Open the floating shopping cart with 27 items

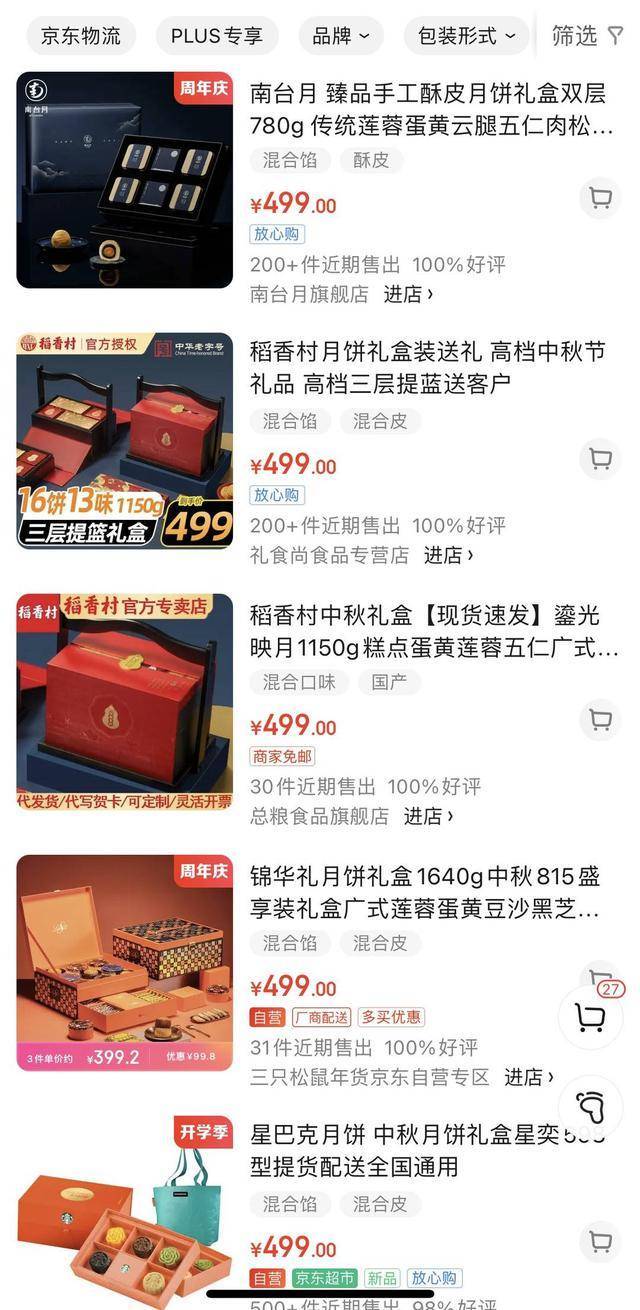pos(592,1015)
